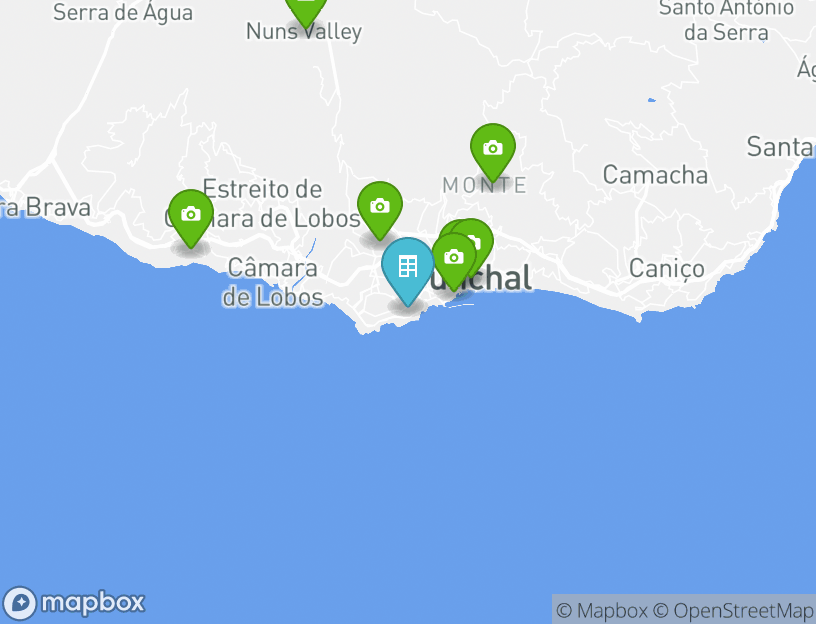This screenshot has width=816, height=624.
Task: Open the OpenStreetMap attribution link
Action: (742, 610)
